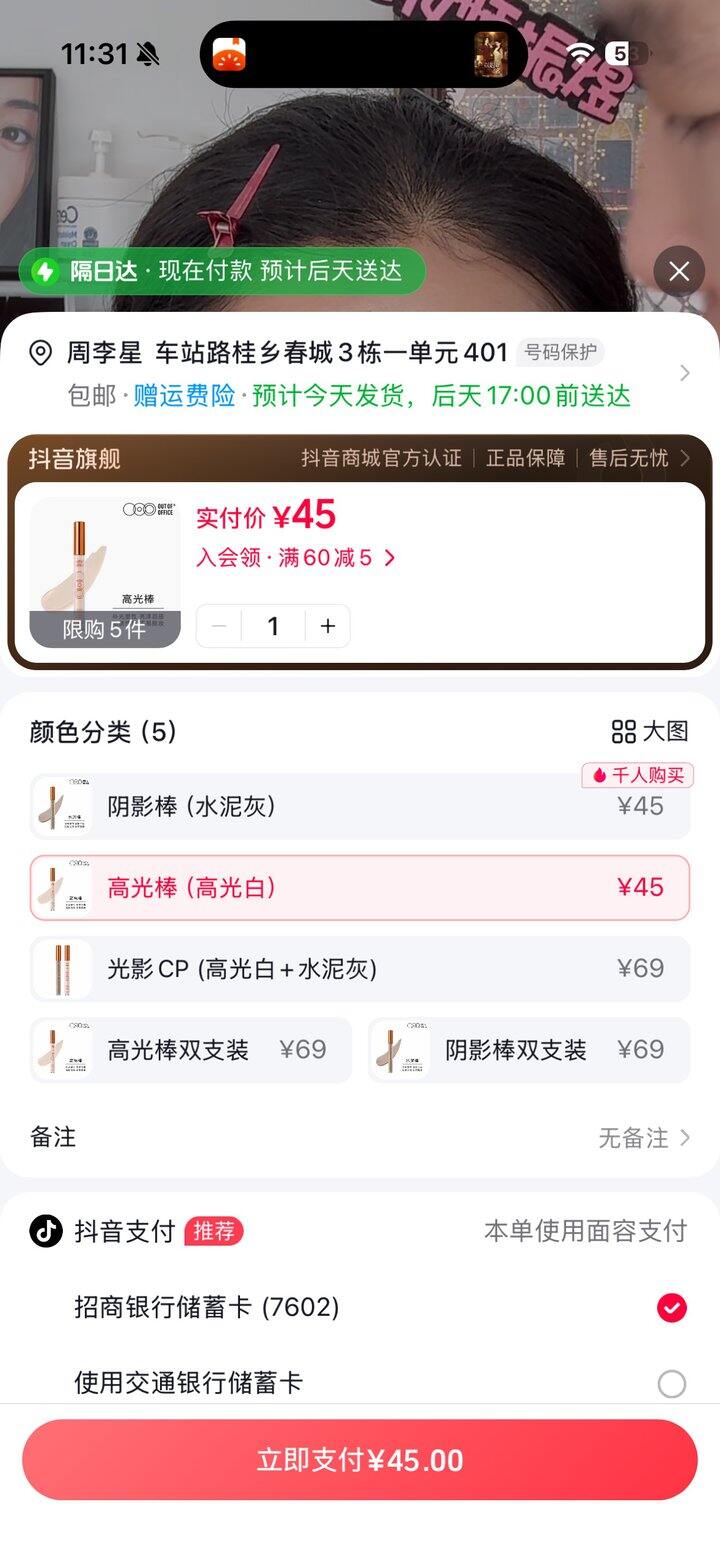This screenshot has width=720, height=1560.
Task: Tap 立即支付¥45.00 to pay
Action: (360, 1460)
